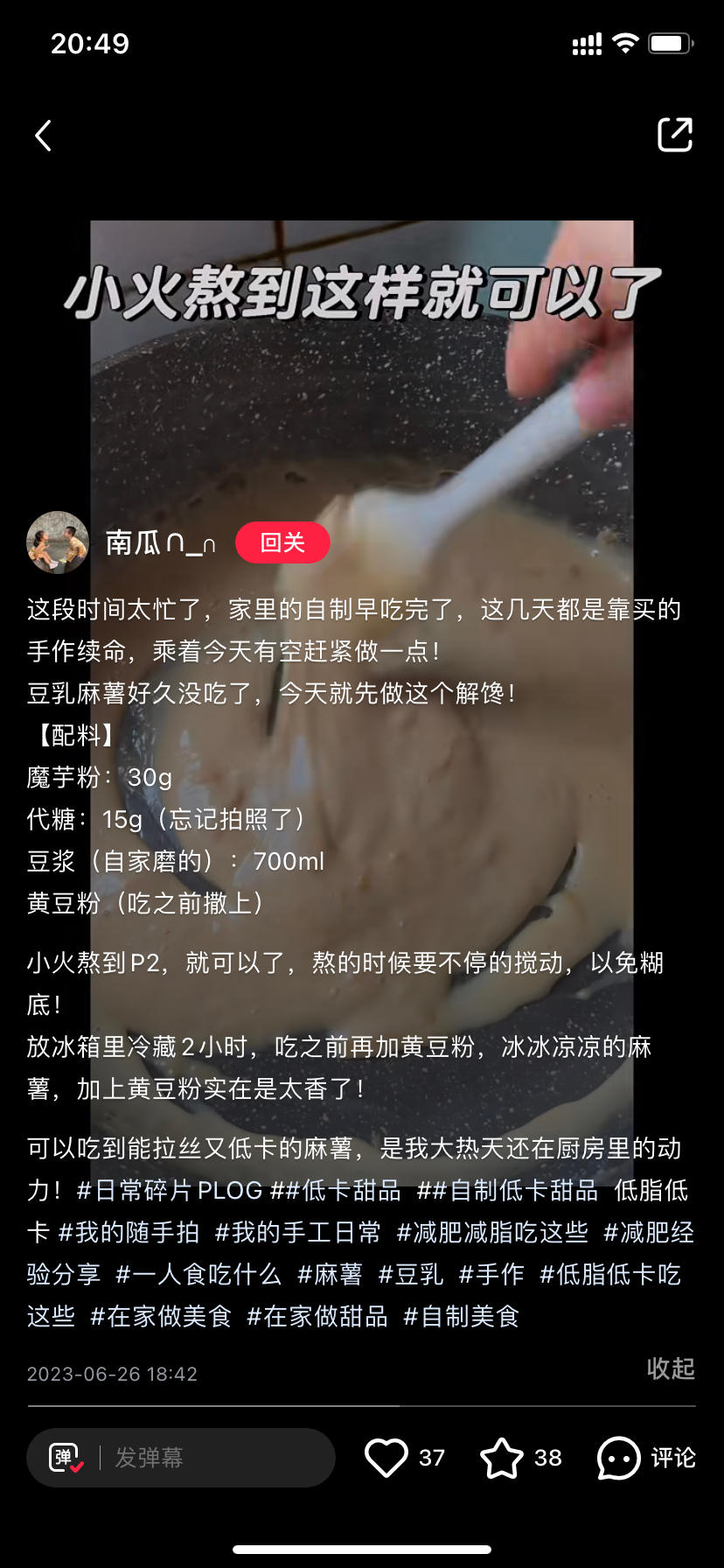The height and width of the screenshot is (1568, 724).
Task: Open the #豆乳 hashtag
Action: tap(411, 1274)
